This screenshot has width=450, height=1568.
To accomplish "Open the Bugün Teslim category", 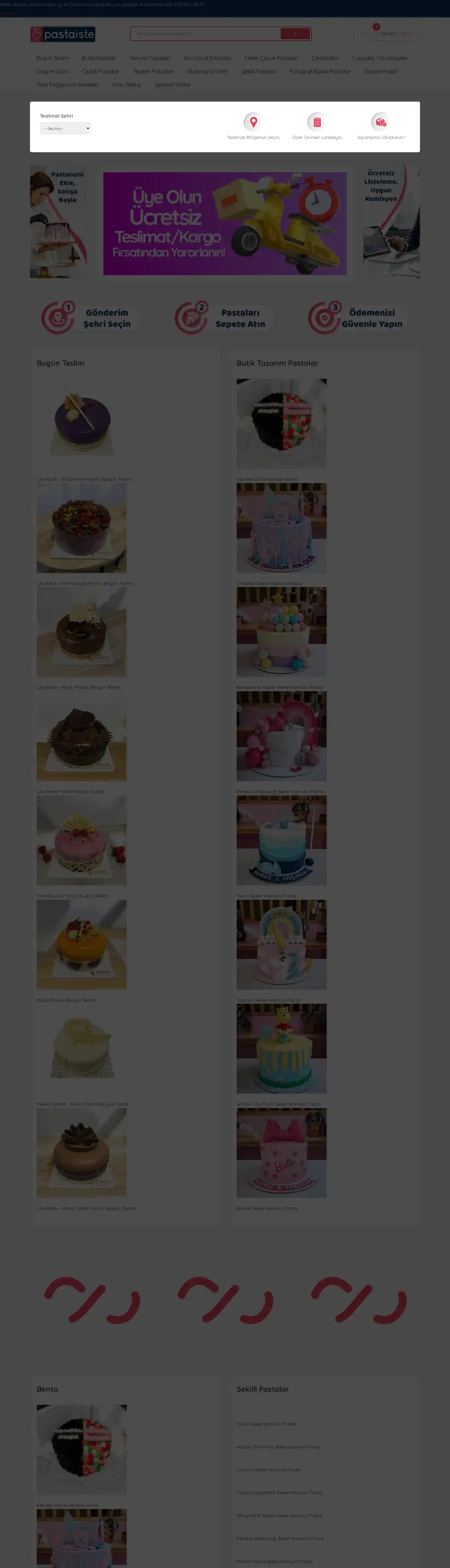I will click(x=52, y=58).
